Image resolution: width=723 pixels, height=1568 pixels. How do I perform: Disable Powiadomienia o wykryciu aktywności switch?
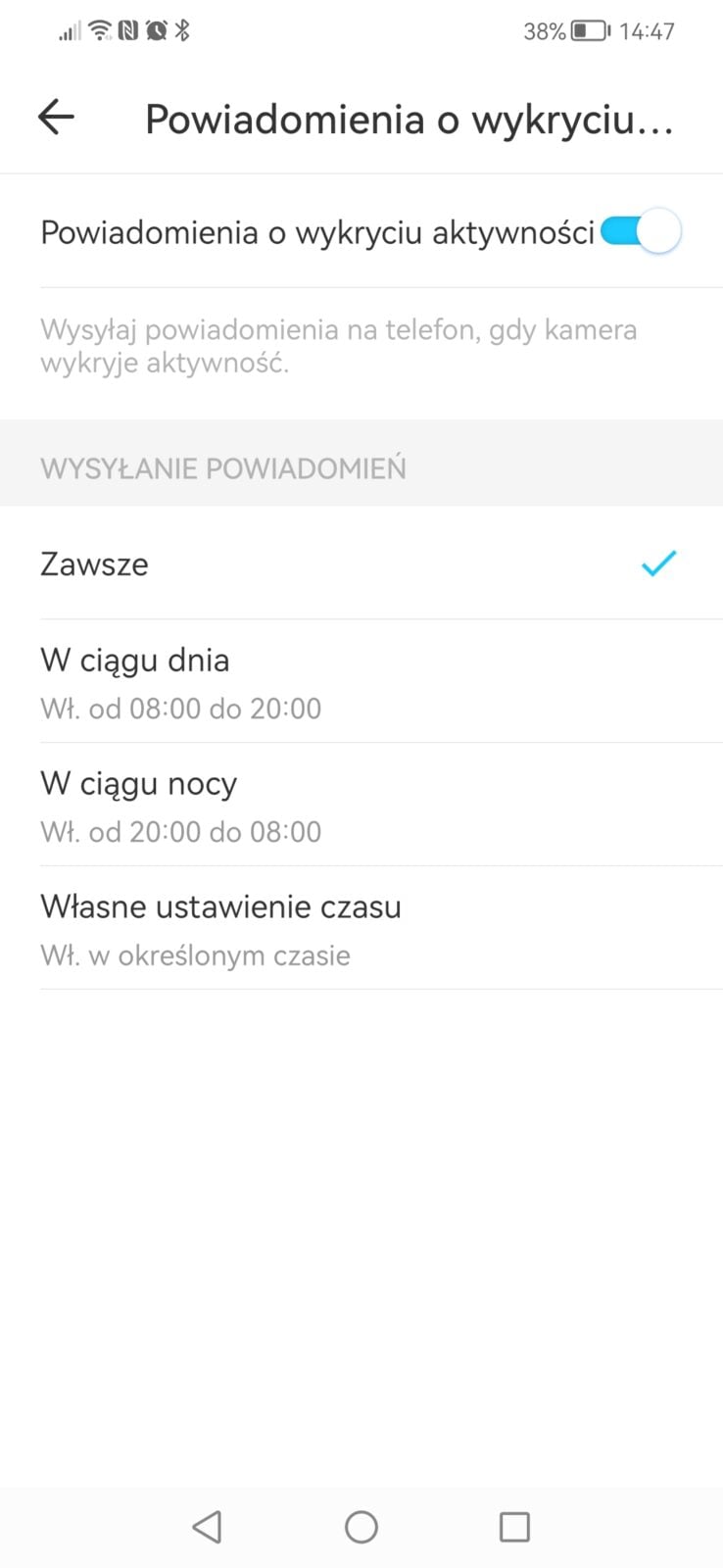tap(641, 232)
